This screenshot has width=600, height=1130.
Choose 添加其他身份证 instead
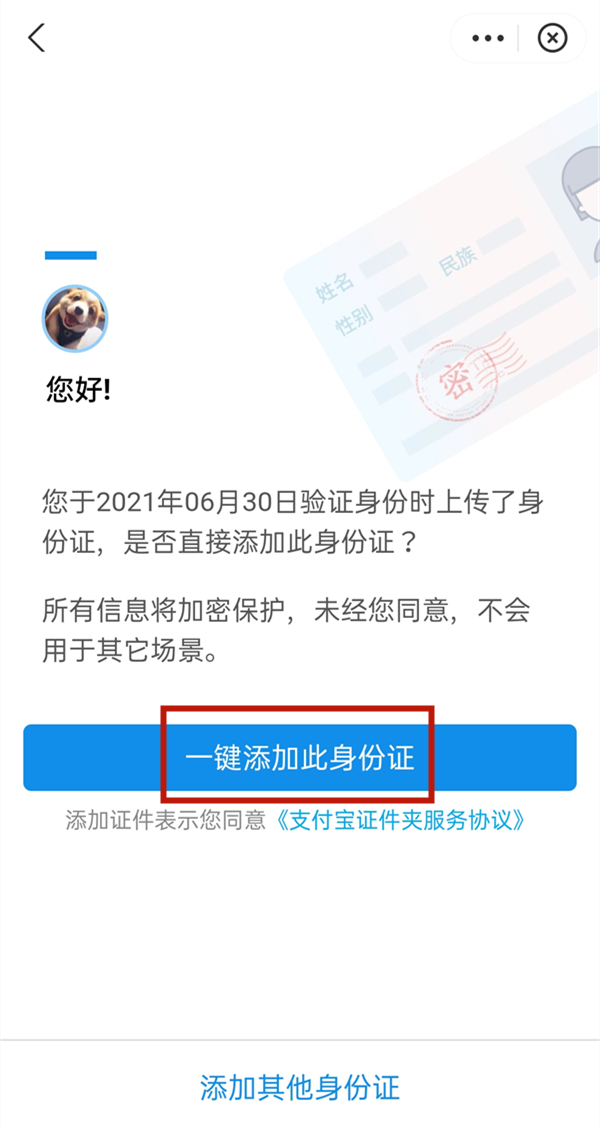coord(300,1087)
